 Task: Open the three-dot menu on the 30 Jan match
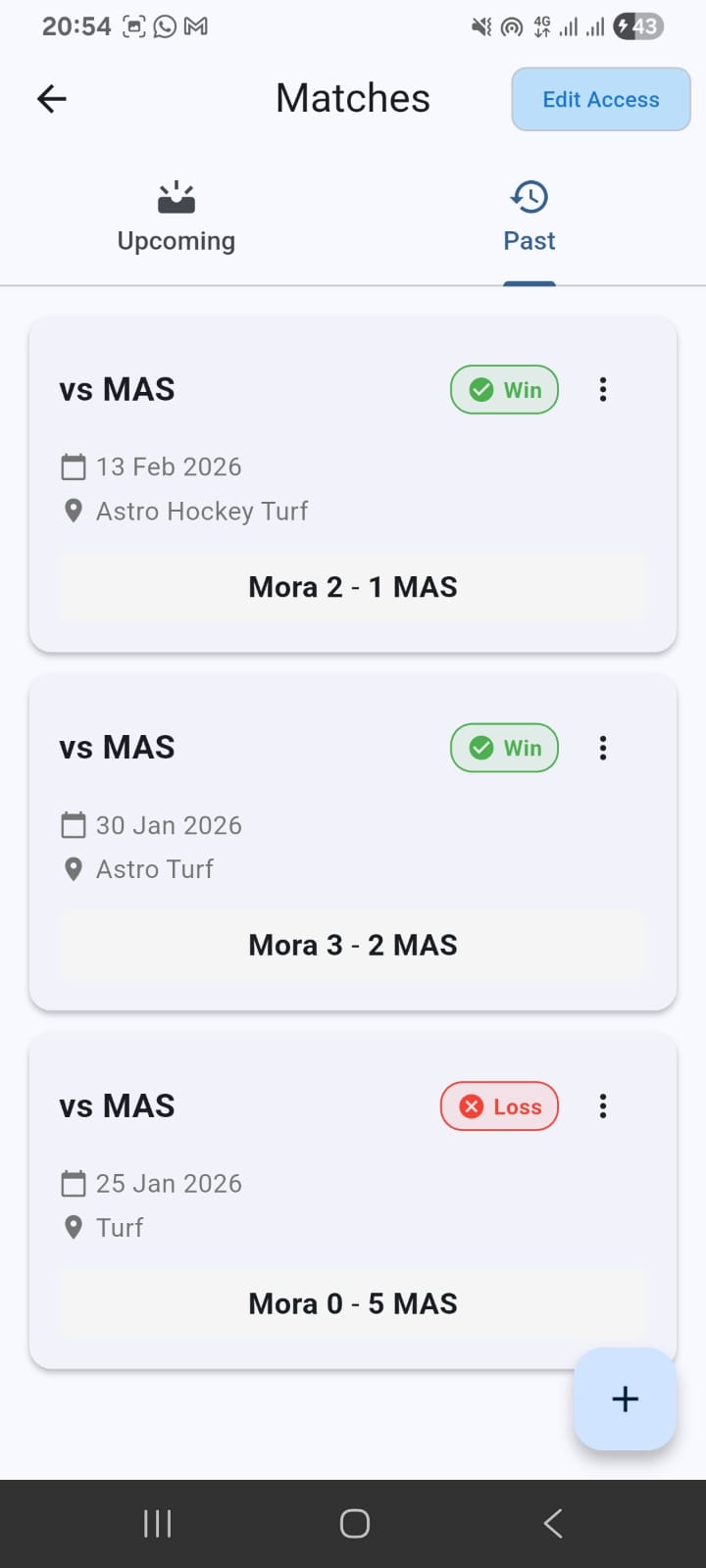pyautogui.click(x=602, y=748)
